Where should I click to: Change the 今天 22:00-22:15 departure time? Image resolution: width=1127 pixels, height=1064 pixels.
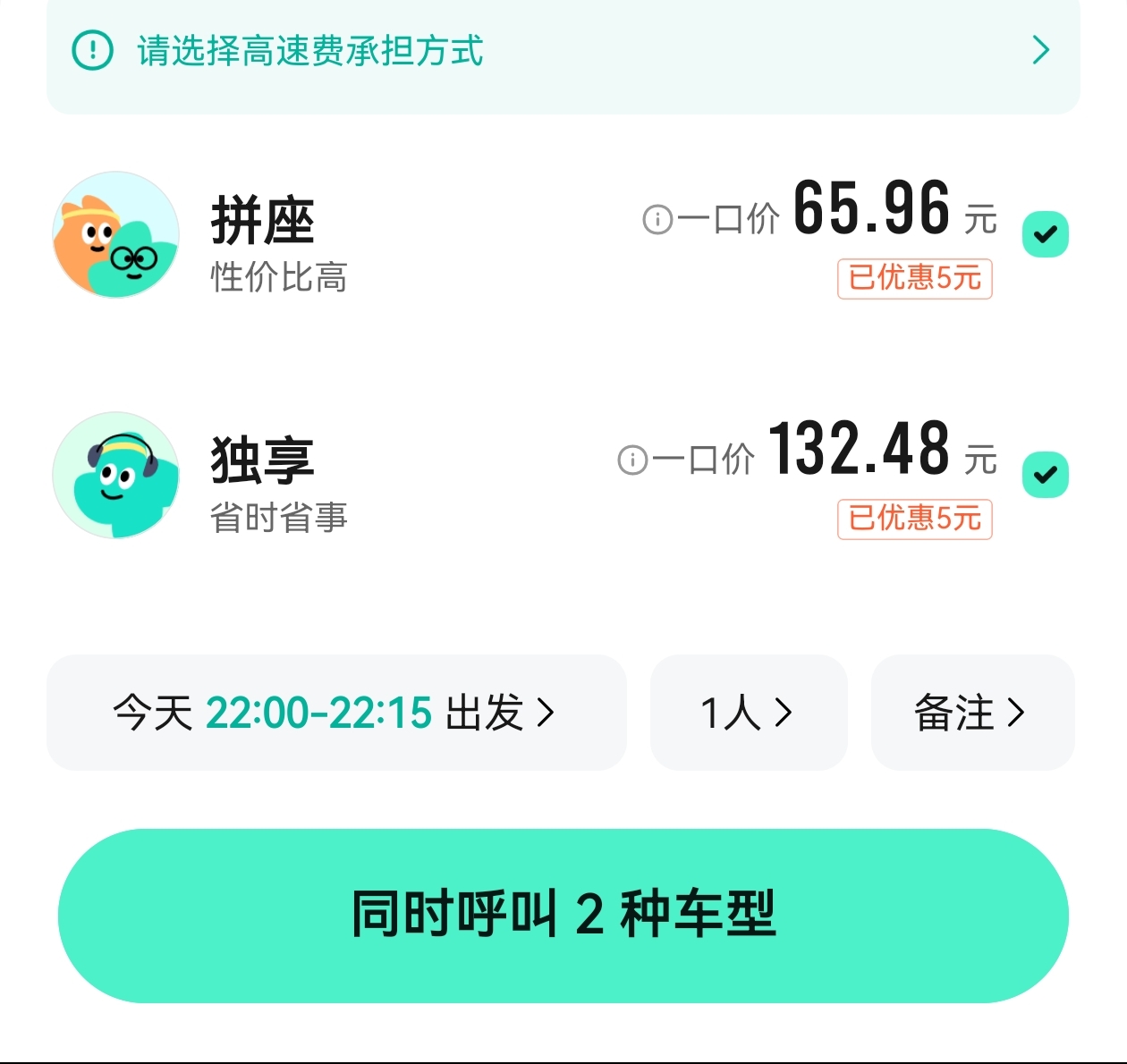[335, 713]
